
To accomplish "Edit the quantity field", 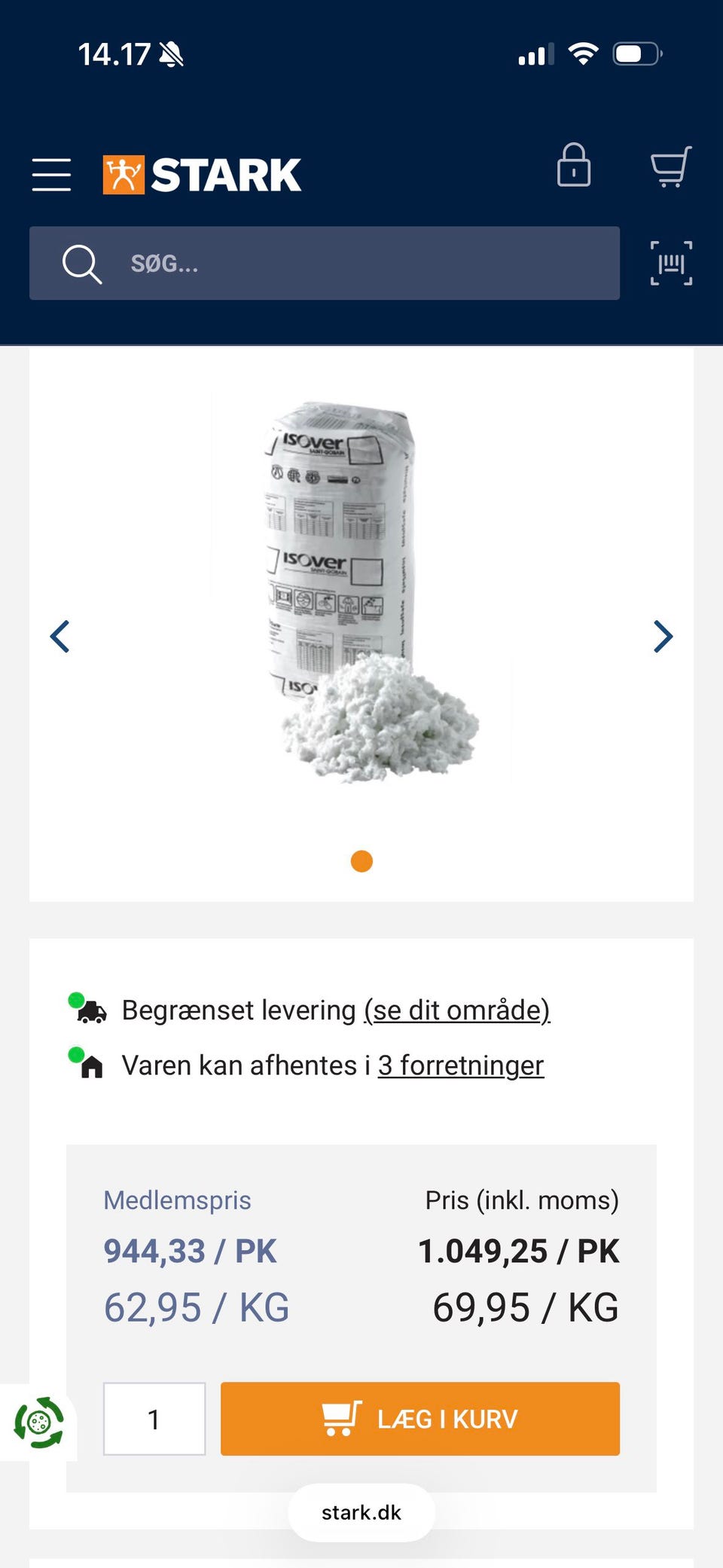I will (154, 1419).
